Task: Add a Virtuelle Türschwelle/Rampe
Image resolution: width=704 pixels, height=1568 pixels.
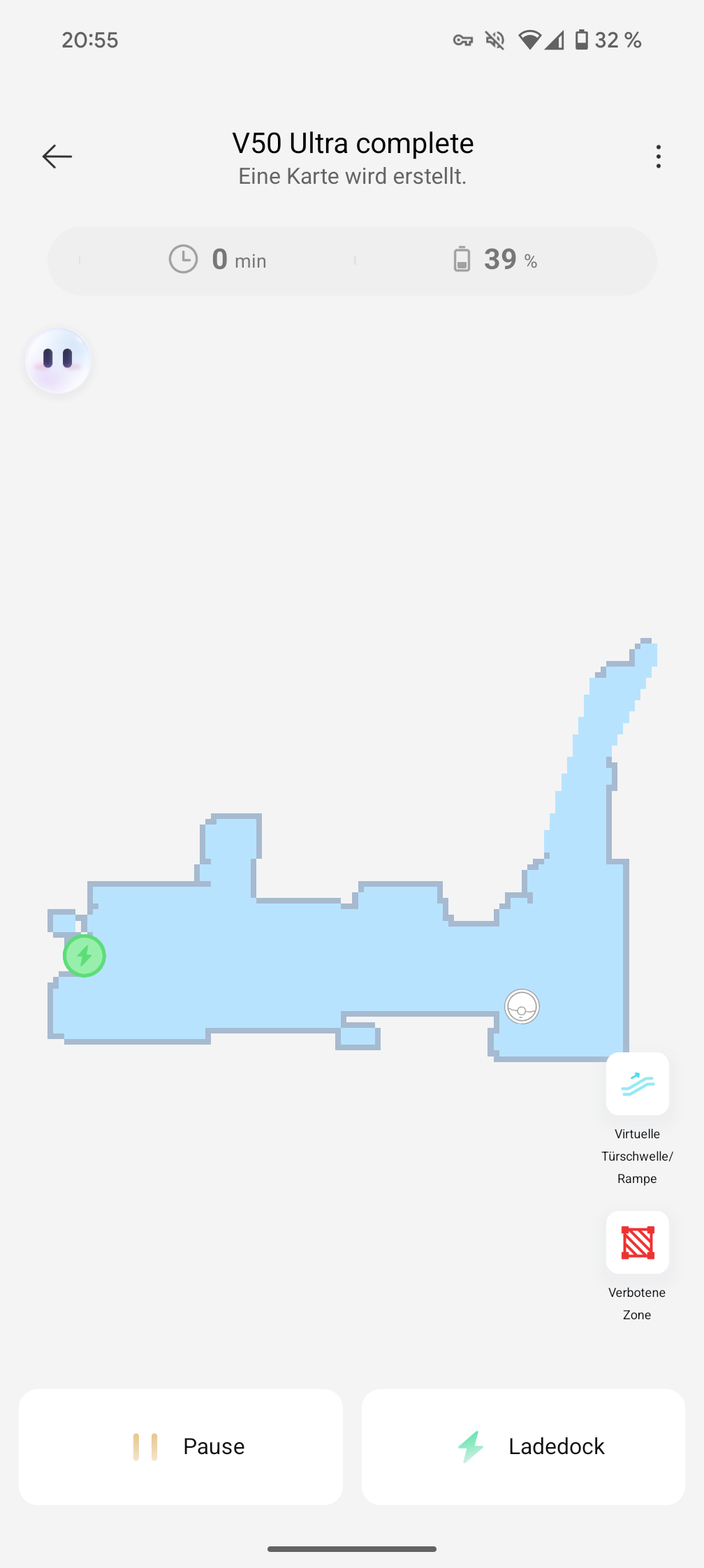Action: coord(637,1084)
